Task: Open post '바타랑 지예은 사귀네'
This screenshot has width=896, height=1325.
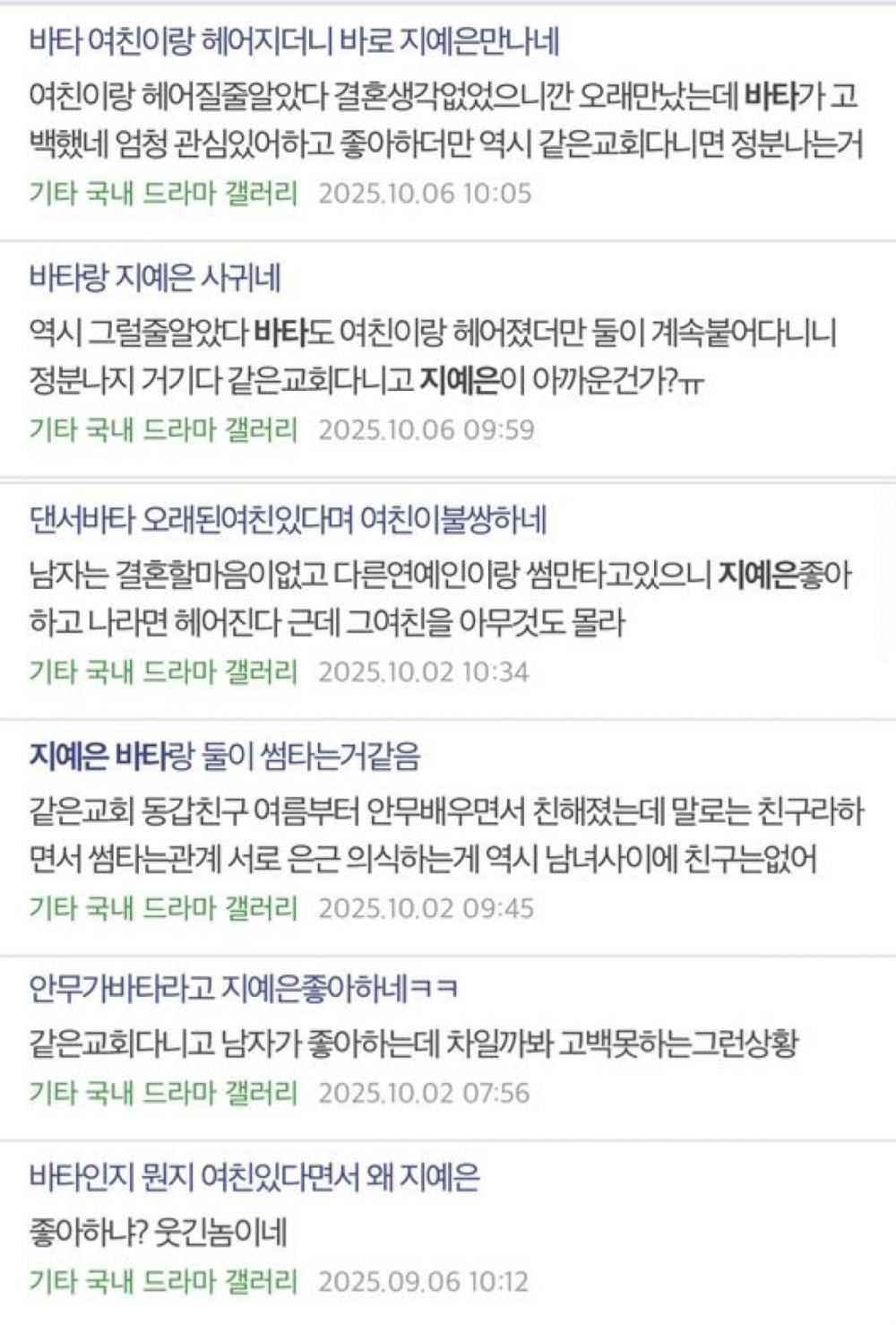Action: [155, 278]
